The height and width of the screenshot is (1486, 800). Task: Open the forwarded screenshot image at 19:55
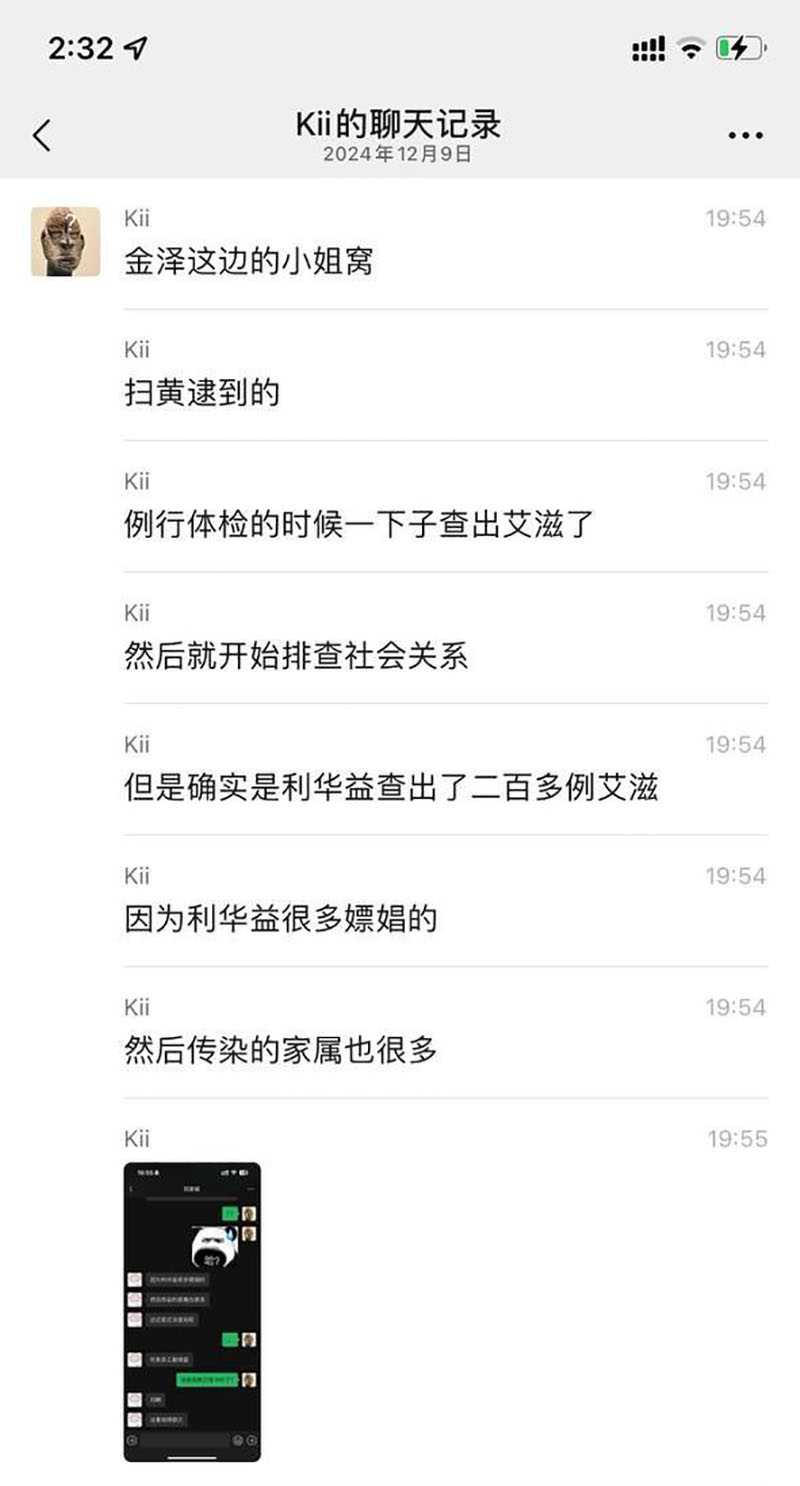[x=192, y=1311]
